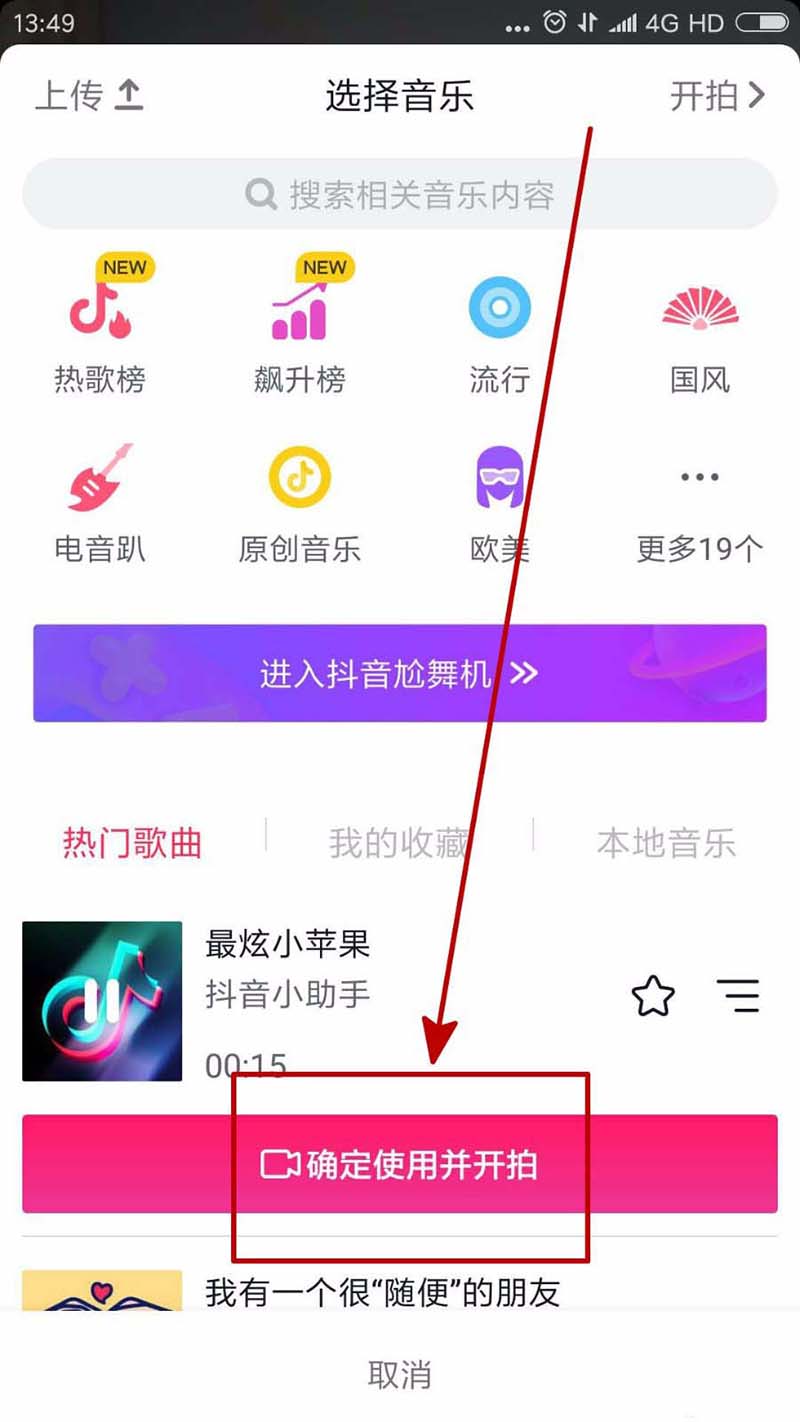Switch to the 热门歌曲 tab
Screen dimensions: 800x1422
132,843
